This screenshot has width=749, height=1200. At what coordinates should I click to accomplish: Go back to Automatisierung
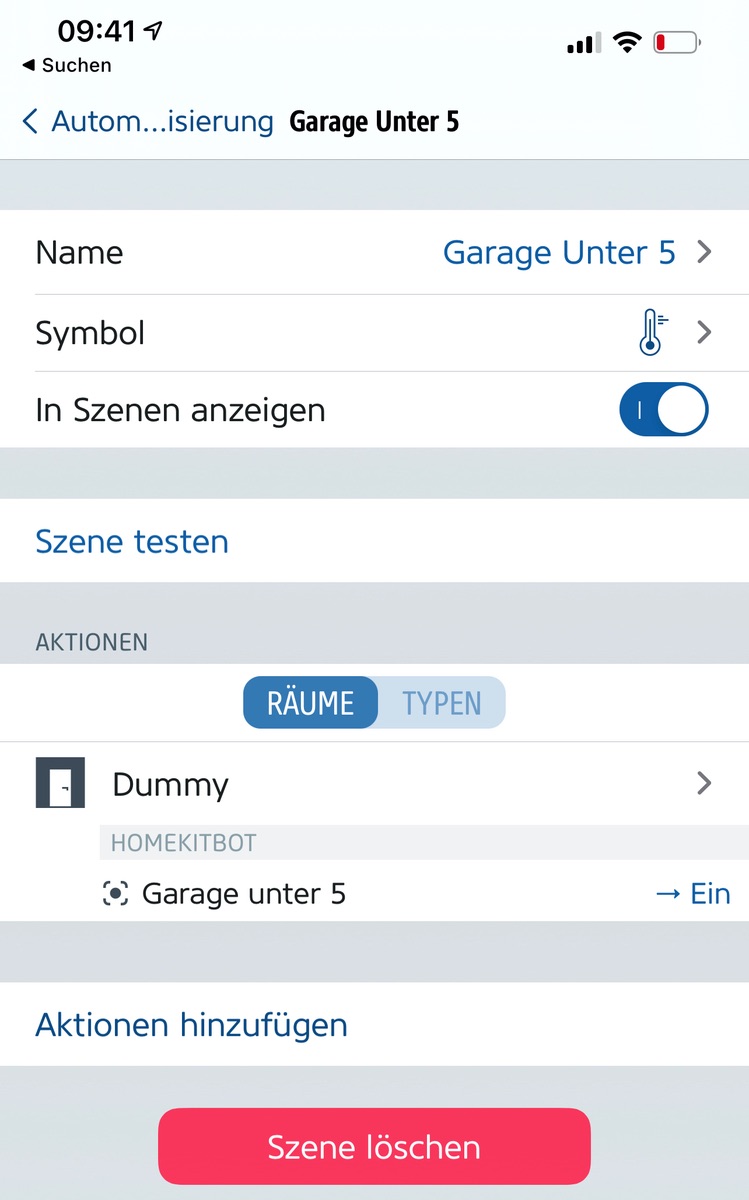(x=147, y=122)
